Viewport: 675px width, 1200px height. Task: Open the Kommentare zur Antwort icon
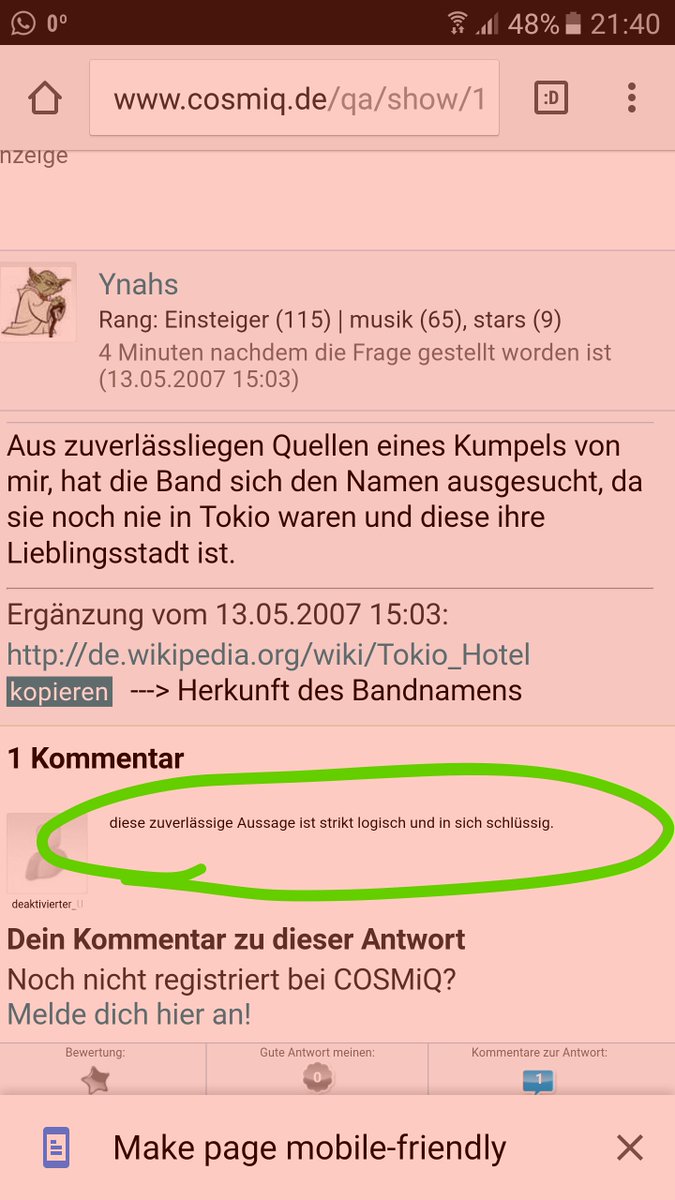coord(539,1080)
